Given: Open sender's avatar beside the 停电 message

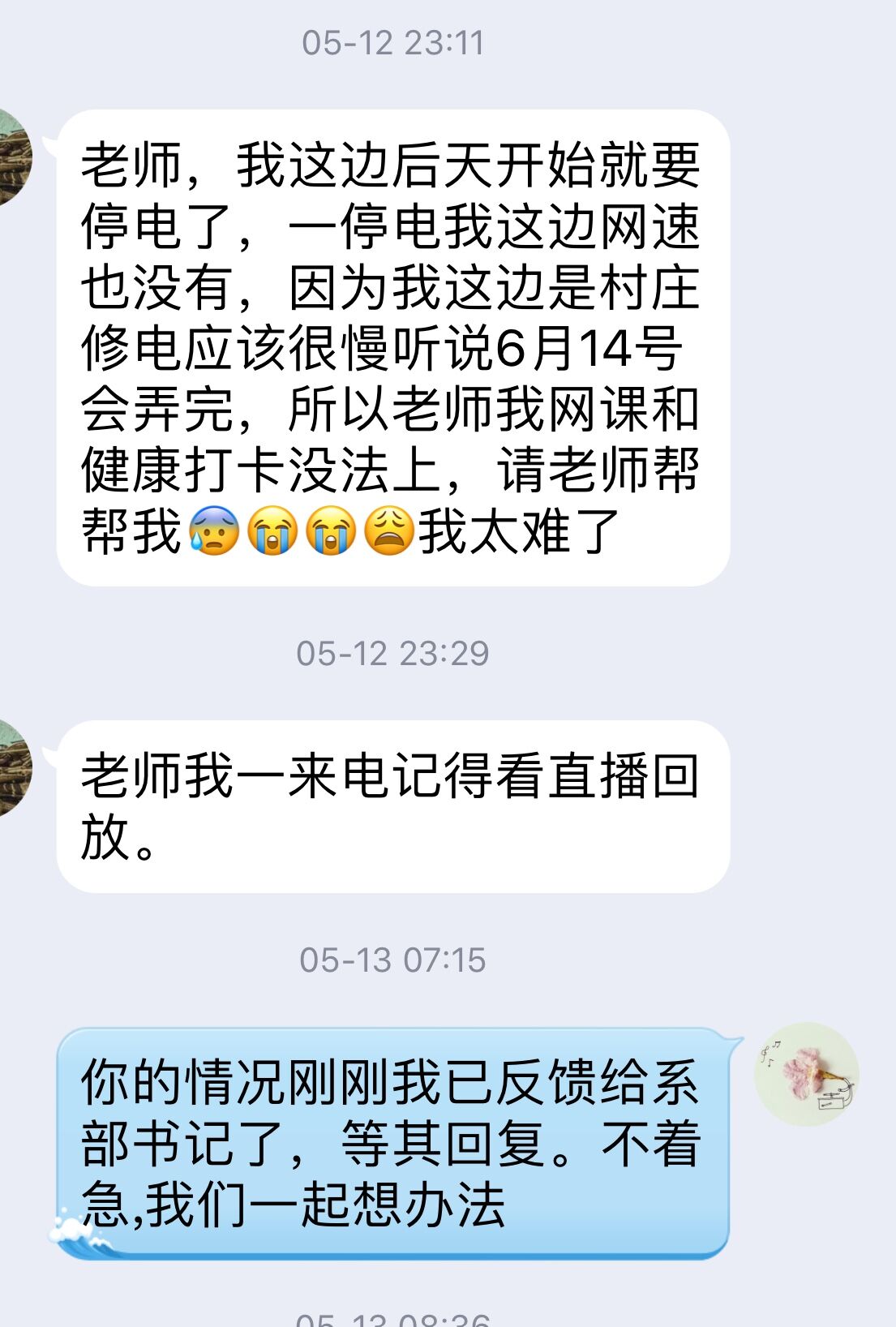Looking at the screenshot, I should (13, 157).
